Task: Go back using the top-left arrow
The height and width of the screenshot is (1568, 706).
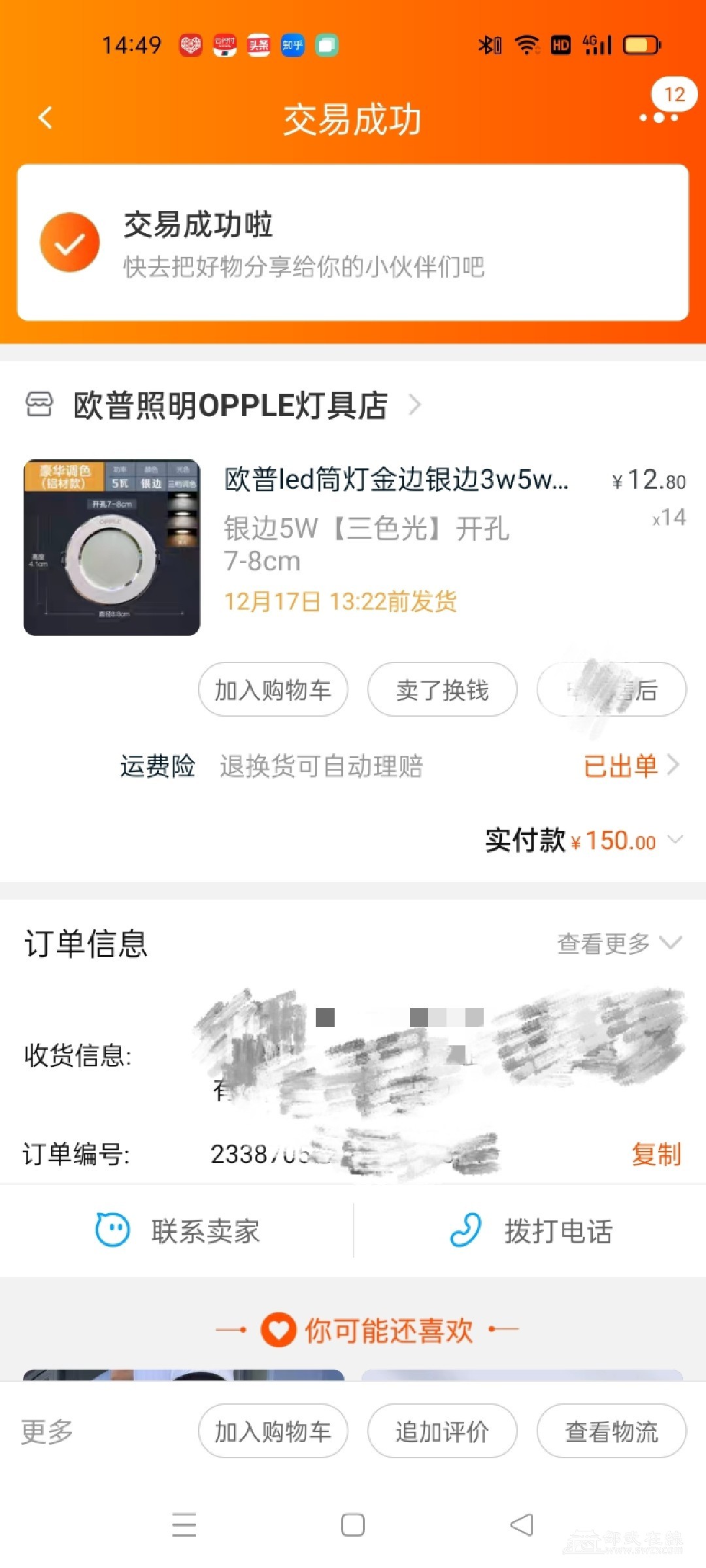Action: [45, 118]
